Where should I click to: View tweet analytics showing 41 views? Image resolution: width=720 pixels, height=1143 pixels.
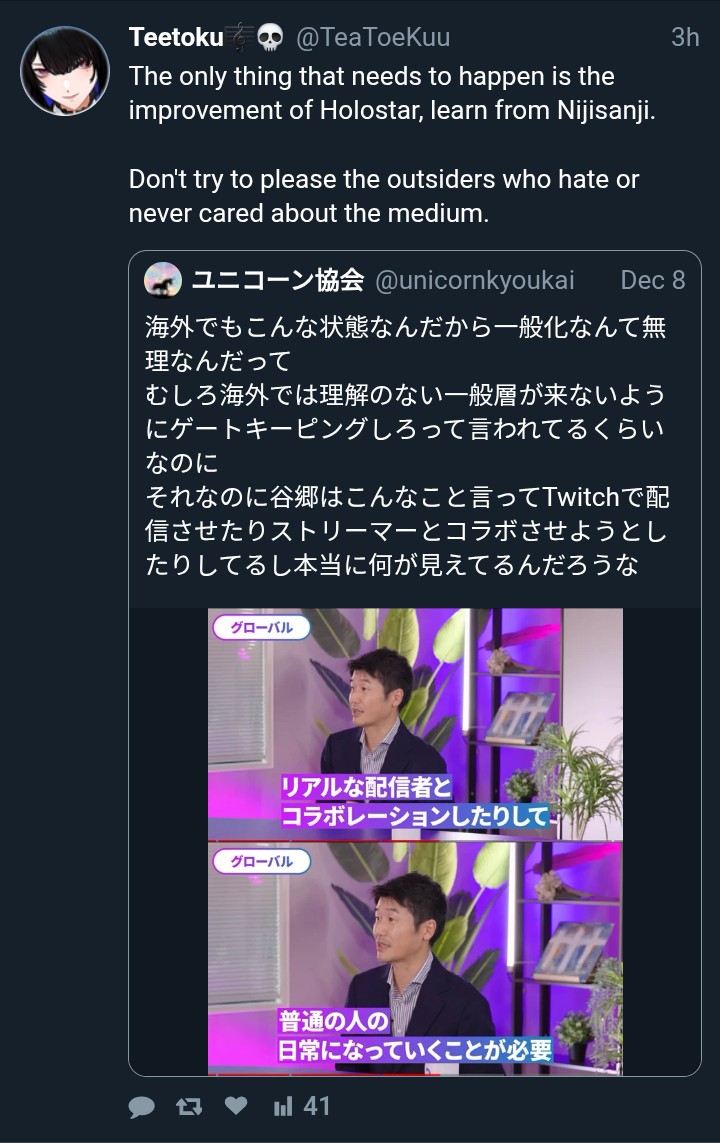[301, 1106]
